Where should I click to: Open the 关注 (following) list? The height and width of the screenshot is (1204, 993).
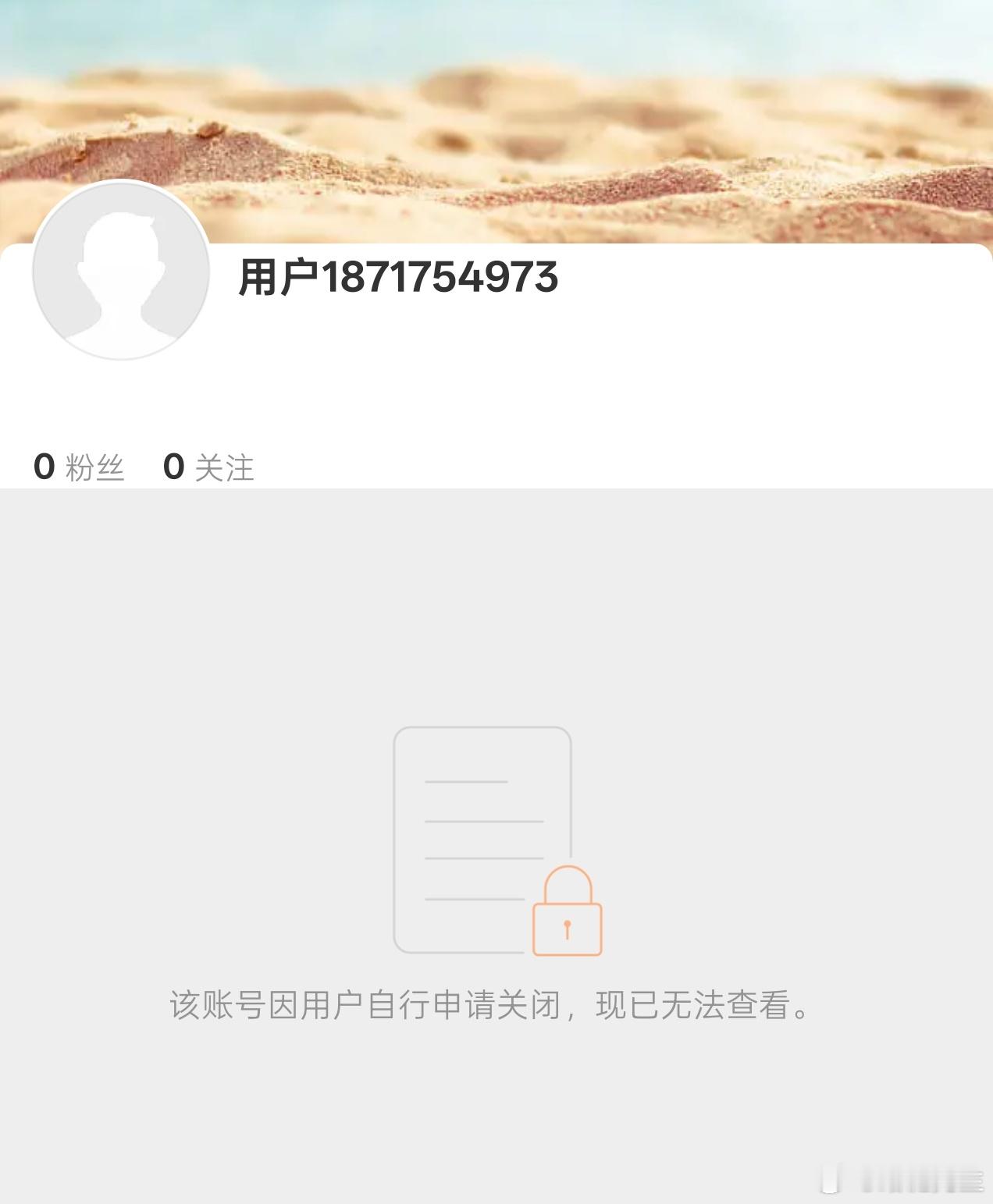pos(225,466)
